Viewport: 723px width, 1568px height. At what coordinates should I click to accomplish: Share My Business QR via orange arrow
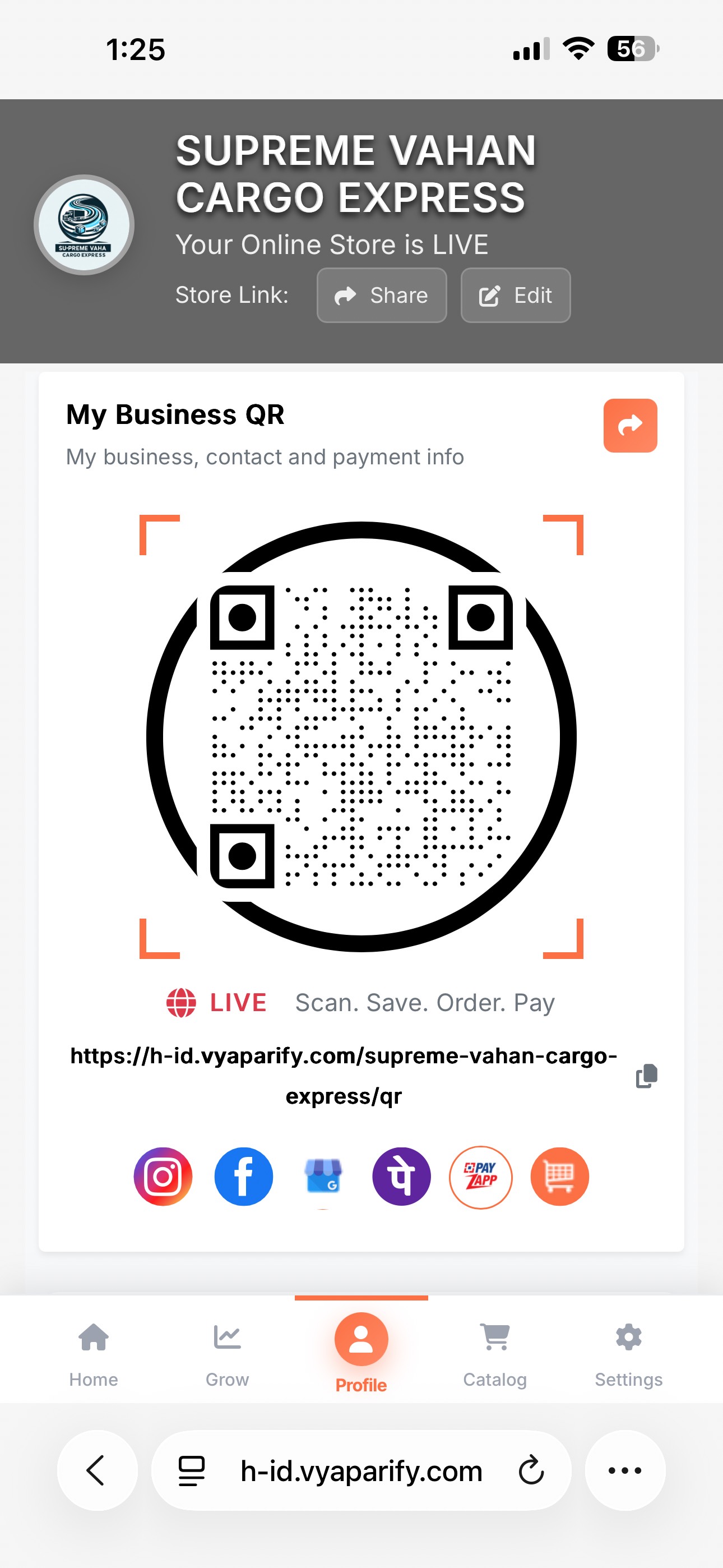[x=630, y=426]
